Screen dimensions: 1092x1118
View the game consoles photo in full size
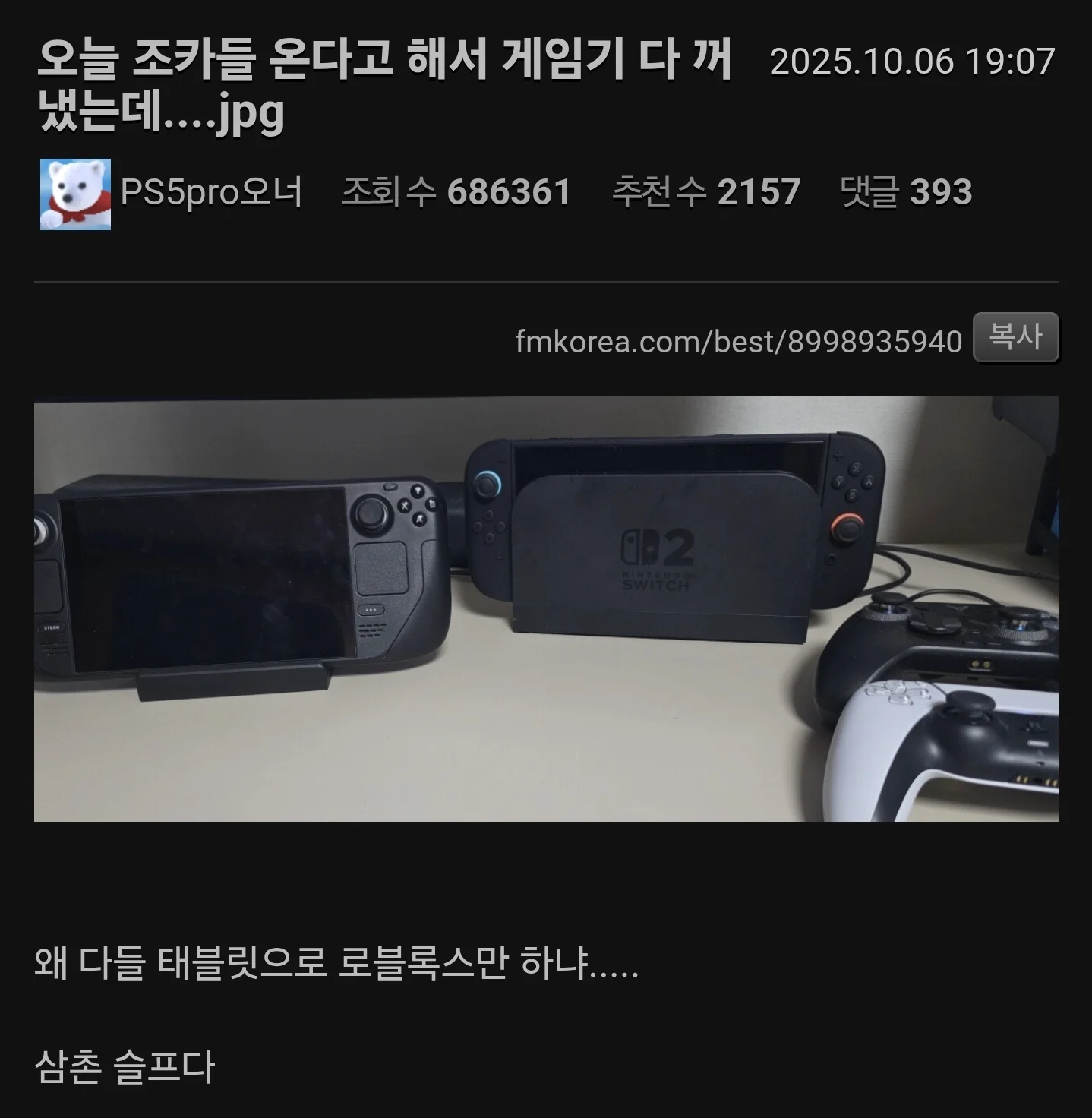[x=546, y=608]
